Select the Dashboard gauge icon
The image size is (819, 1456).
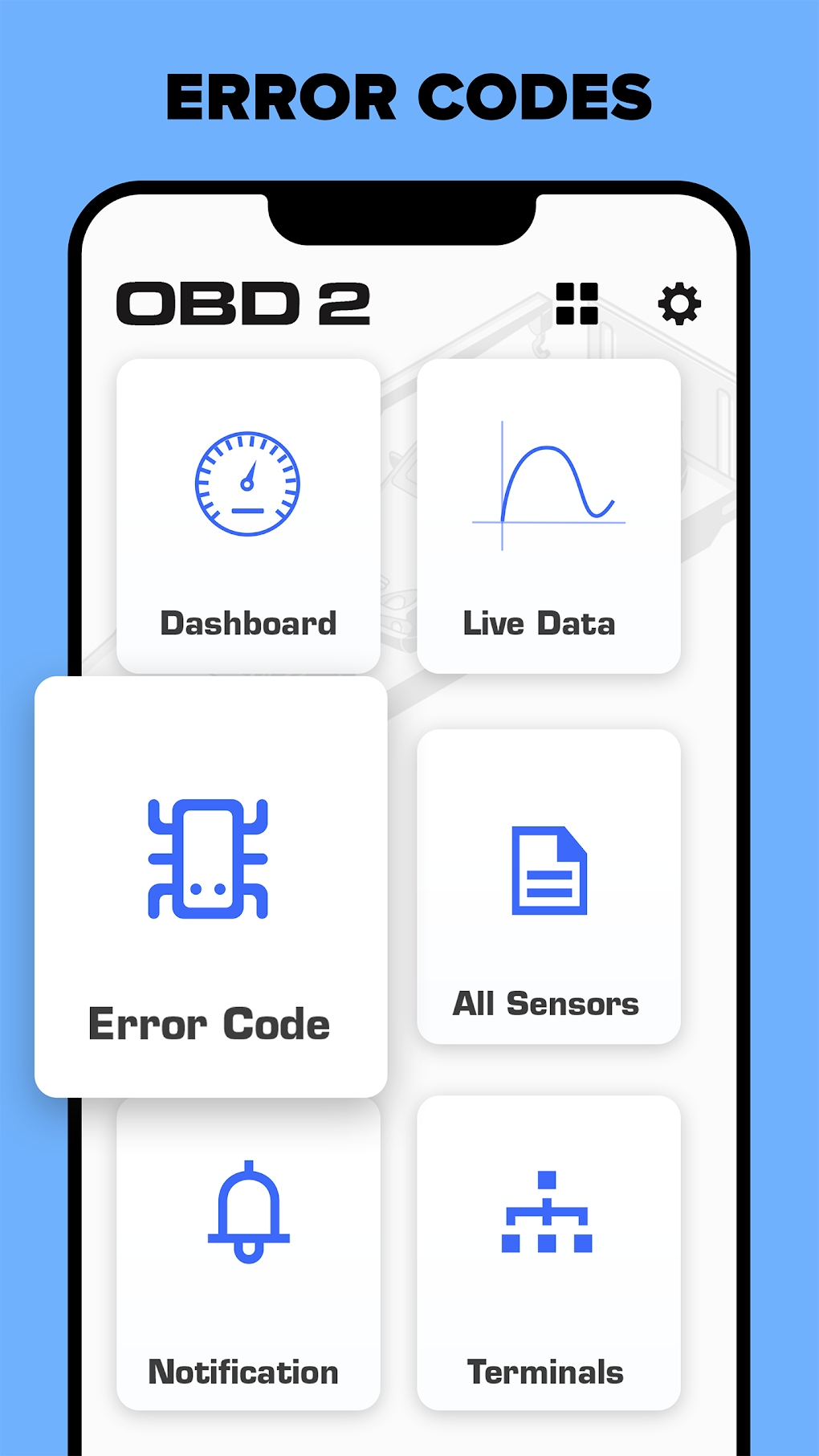(x=247, y=483)
